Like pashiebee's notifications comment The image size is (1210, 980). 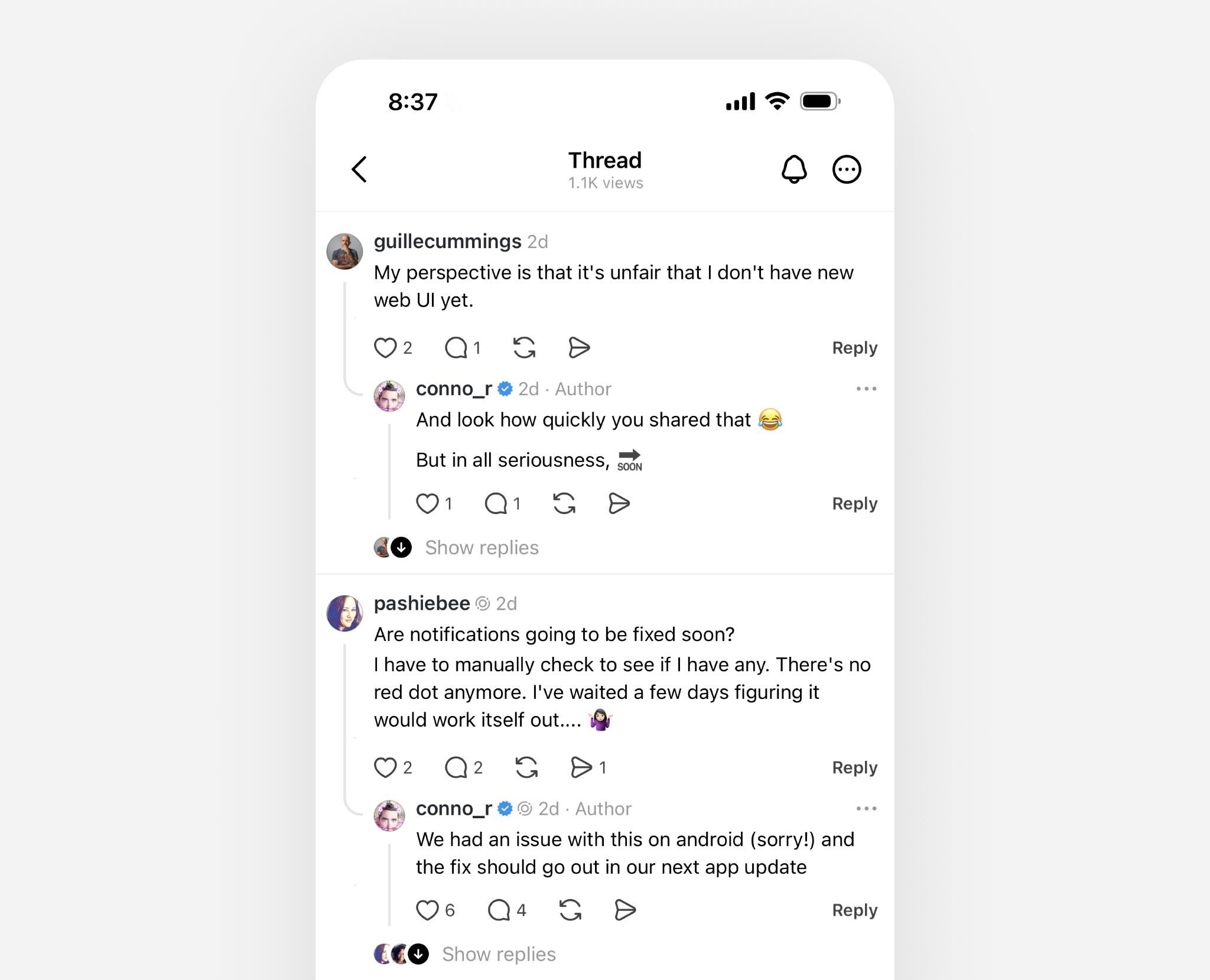[385, 768]
